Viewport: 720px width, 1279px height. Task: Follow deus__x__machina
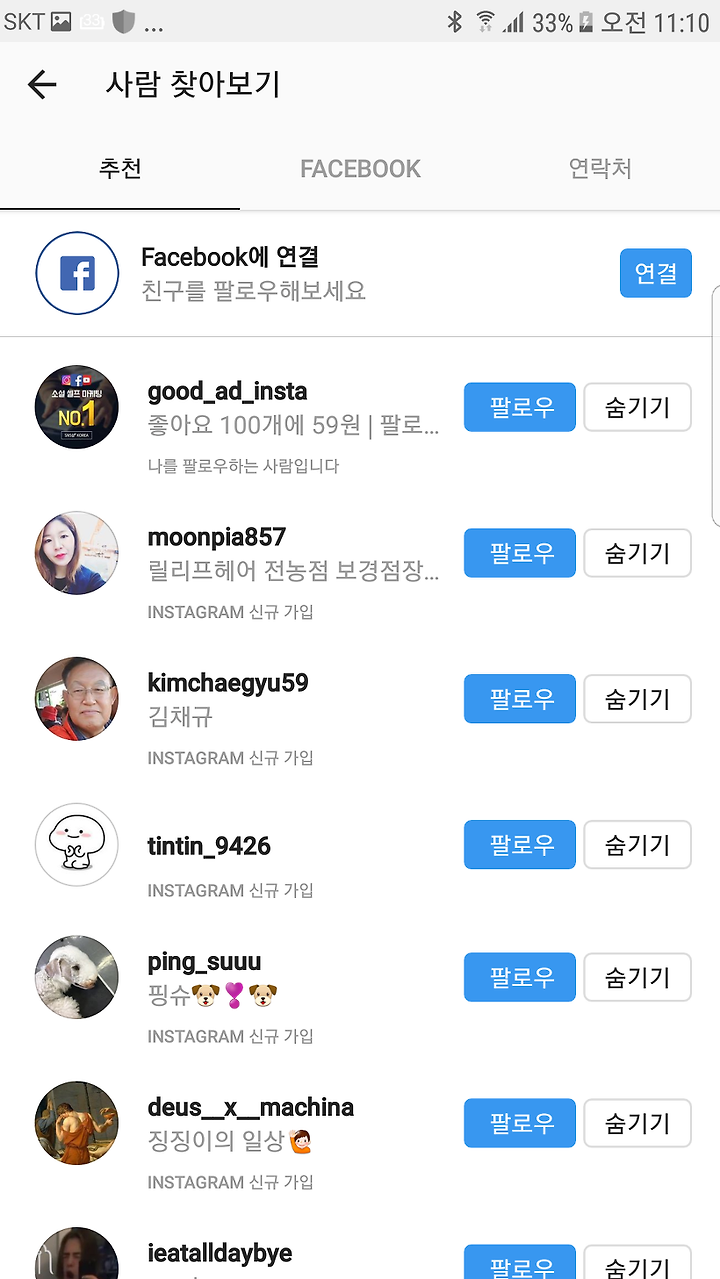point(520,1123)
